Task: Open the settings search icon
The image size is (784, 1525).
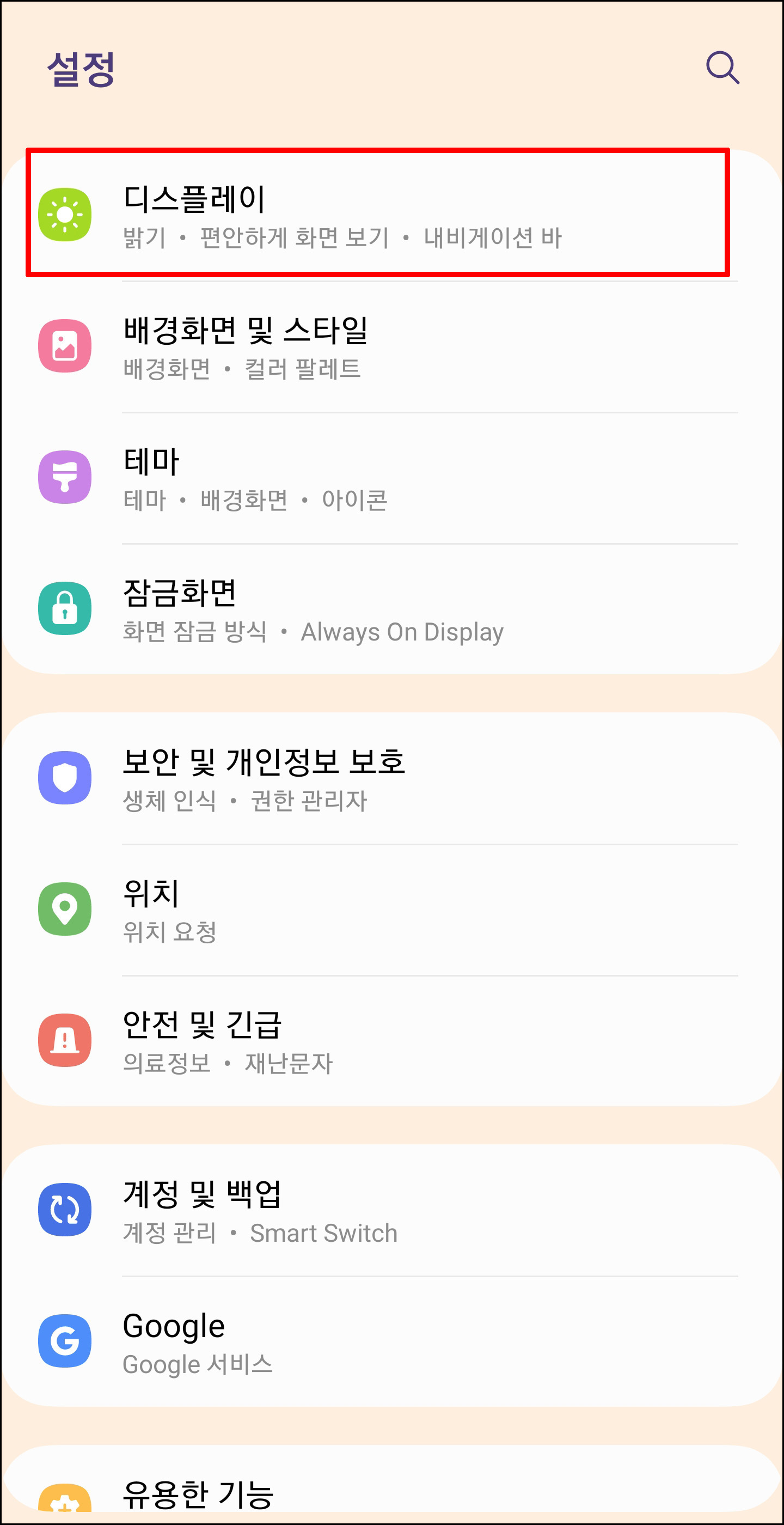Action: click(x=722, y=68)
